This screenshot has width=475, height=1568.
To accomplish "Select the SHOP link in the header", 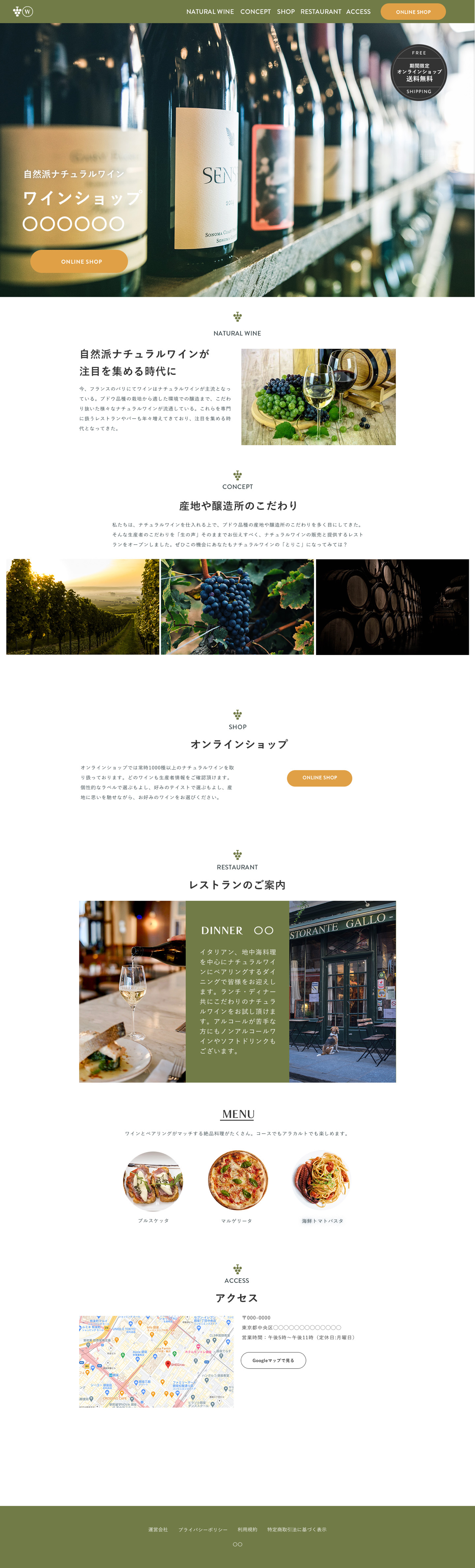I will [x=286, y=11].
